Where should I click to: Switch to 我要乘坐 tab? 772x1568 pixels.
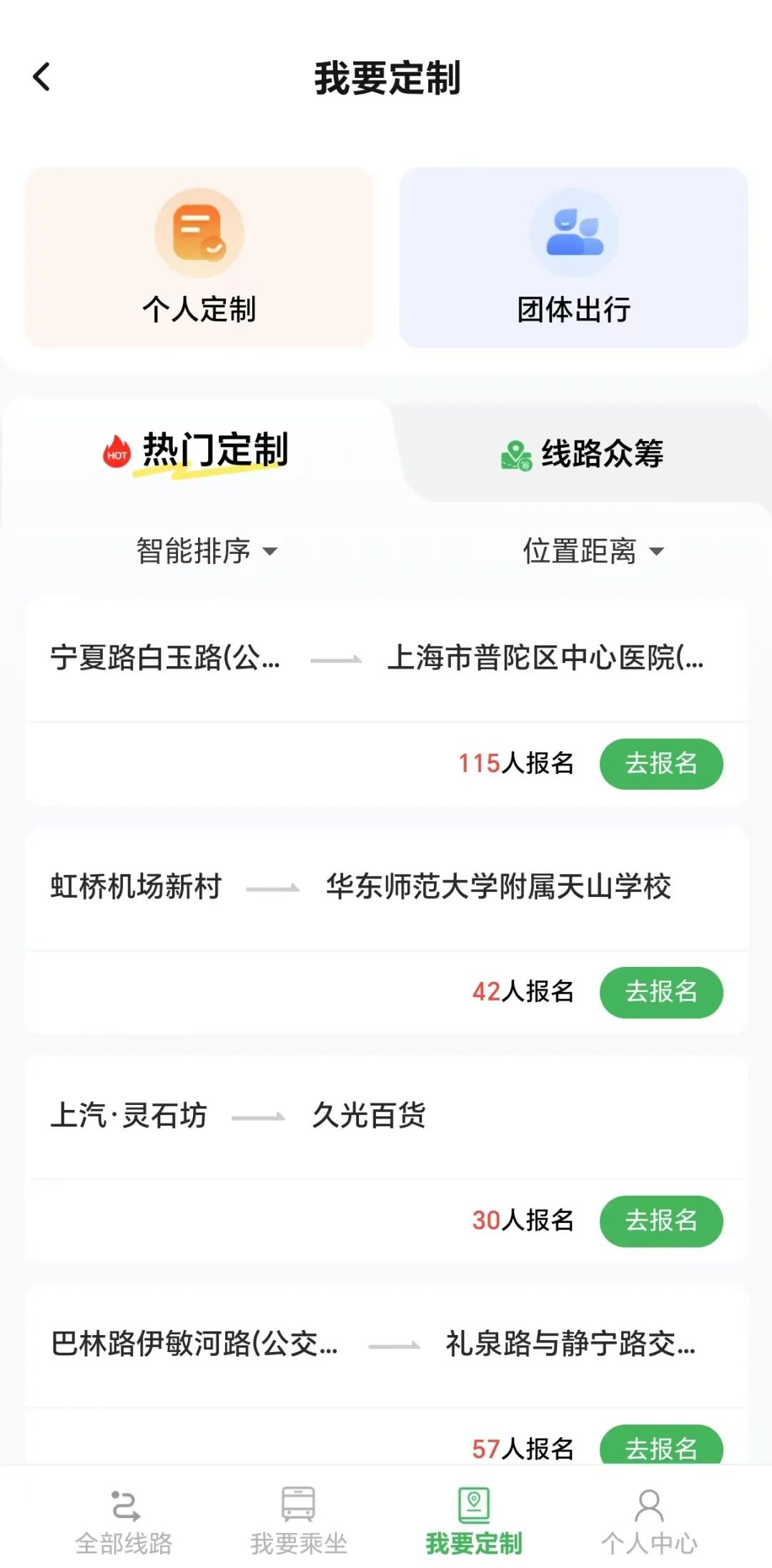[x=299, y=1521]
